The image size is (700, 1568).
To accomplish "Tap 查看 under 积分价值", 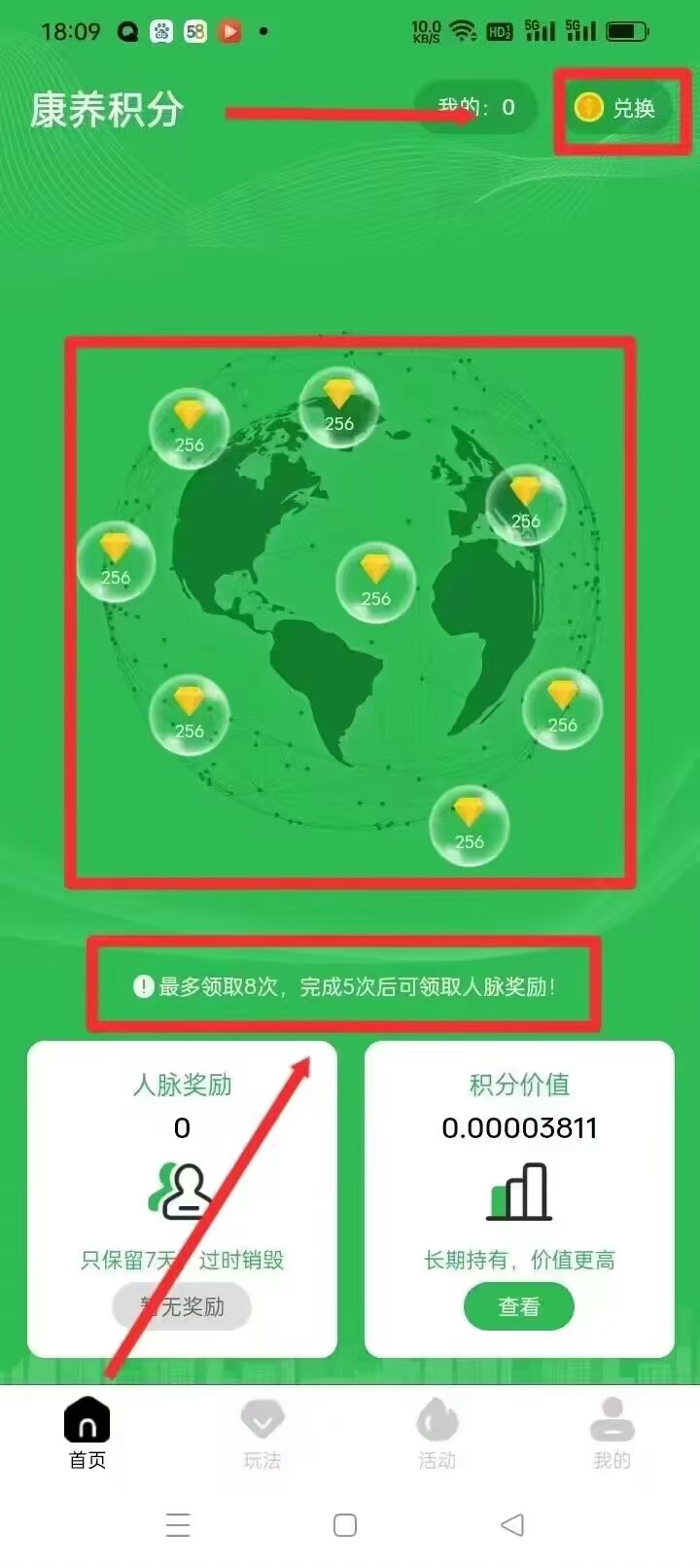I will [518, 1306].
